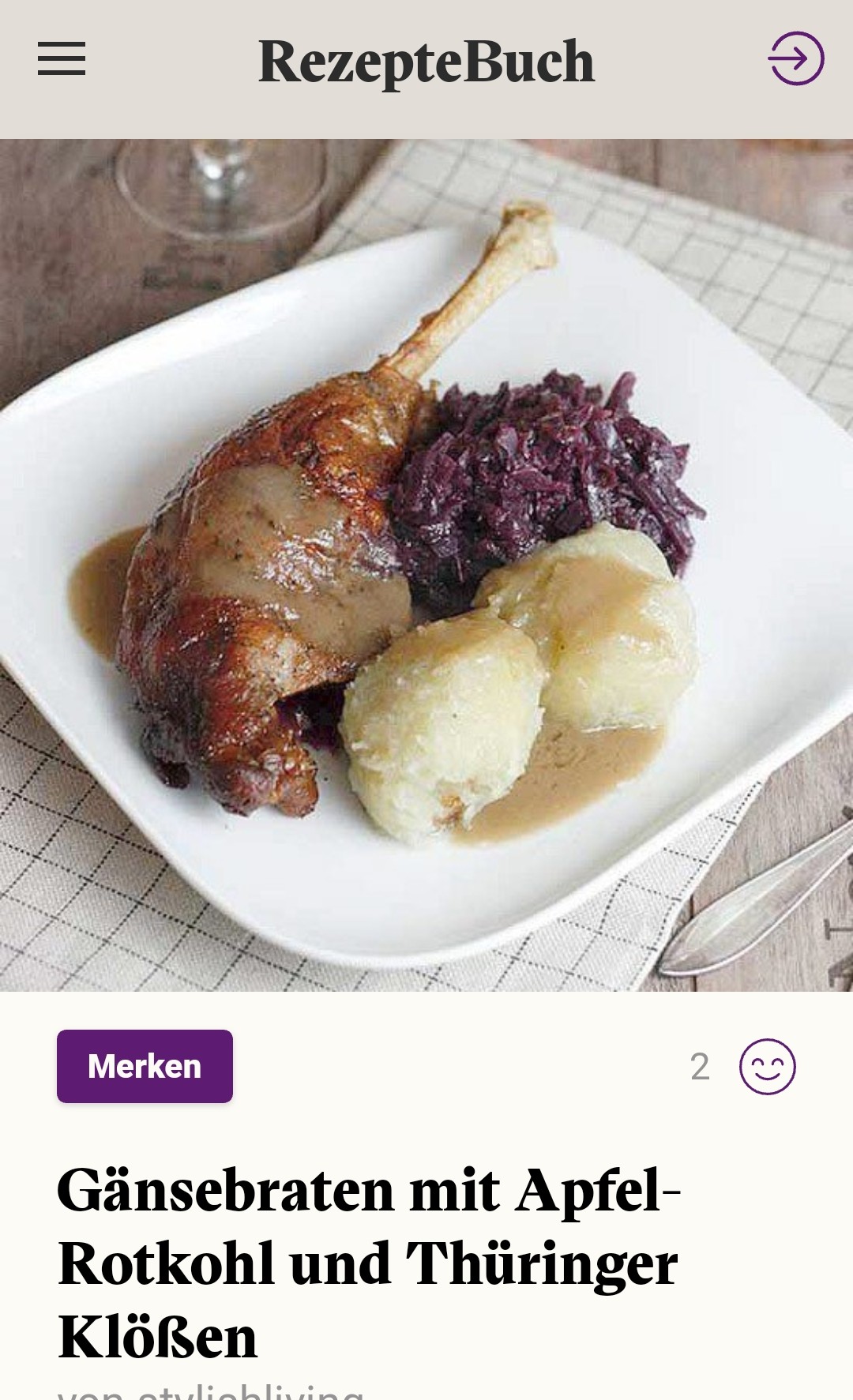
Task: Rate the recipe with the smiley icon
Action: point(767,1067)
